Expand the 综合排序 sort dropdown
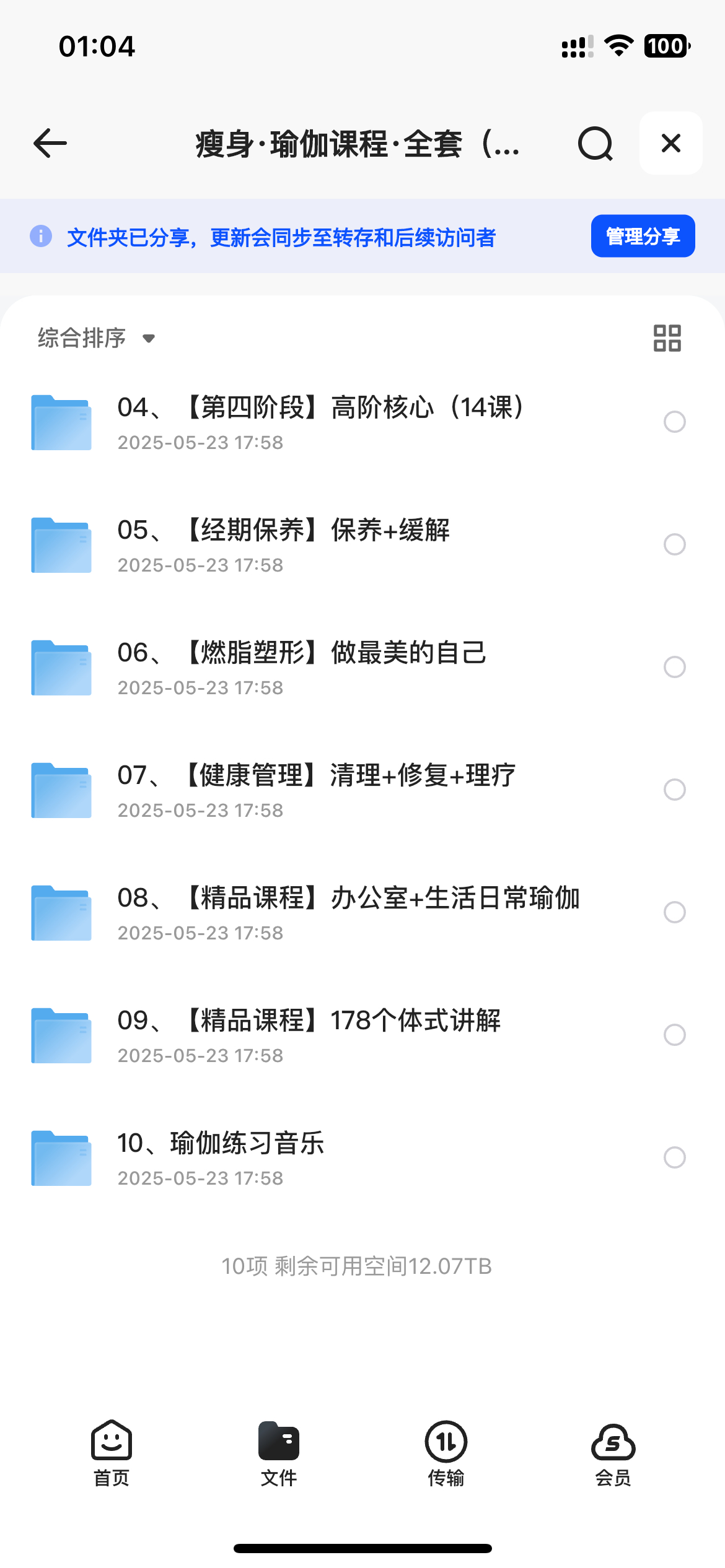Viewport: 725px width, 1568px height. (x=96, y=338)
